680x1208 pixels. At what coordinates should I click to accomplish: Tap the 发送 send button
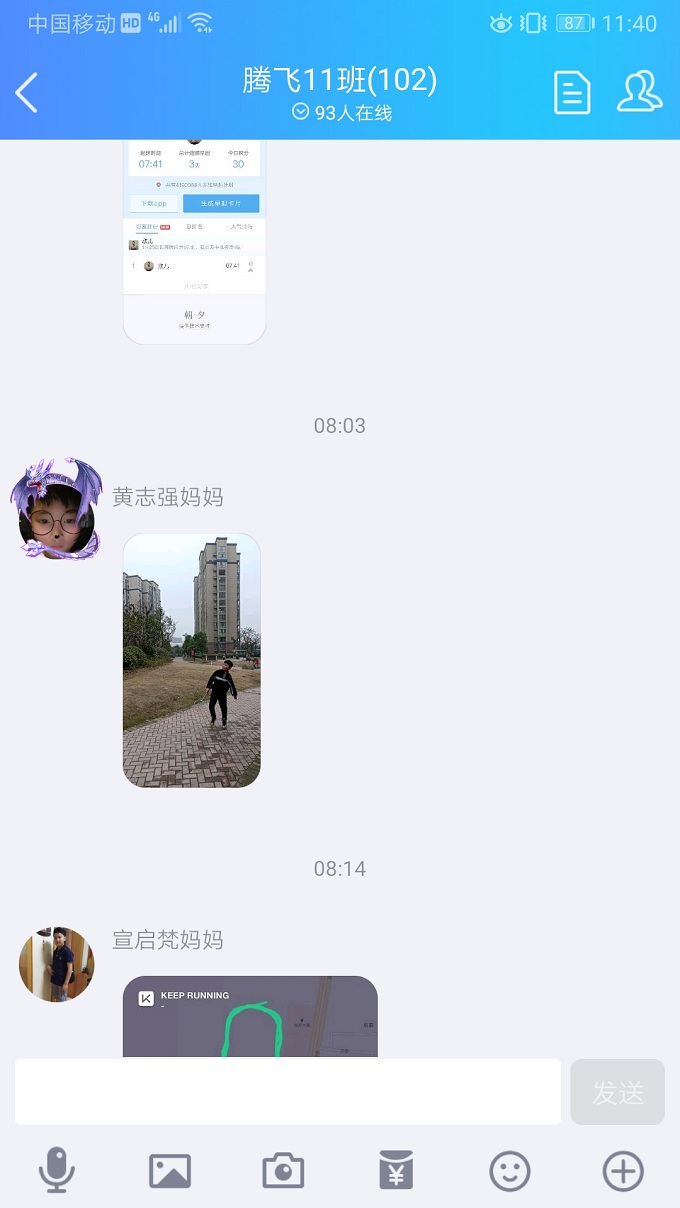tap(617, 1092)
